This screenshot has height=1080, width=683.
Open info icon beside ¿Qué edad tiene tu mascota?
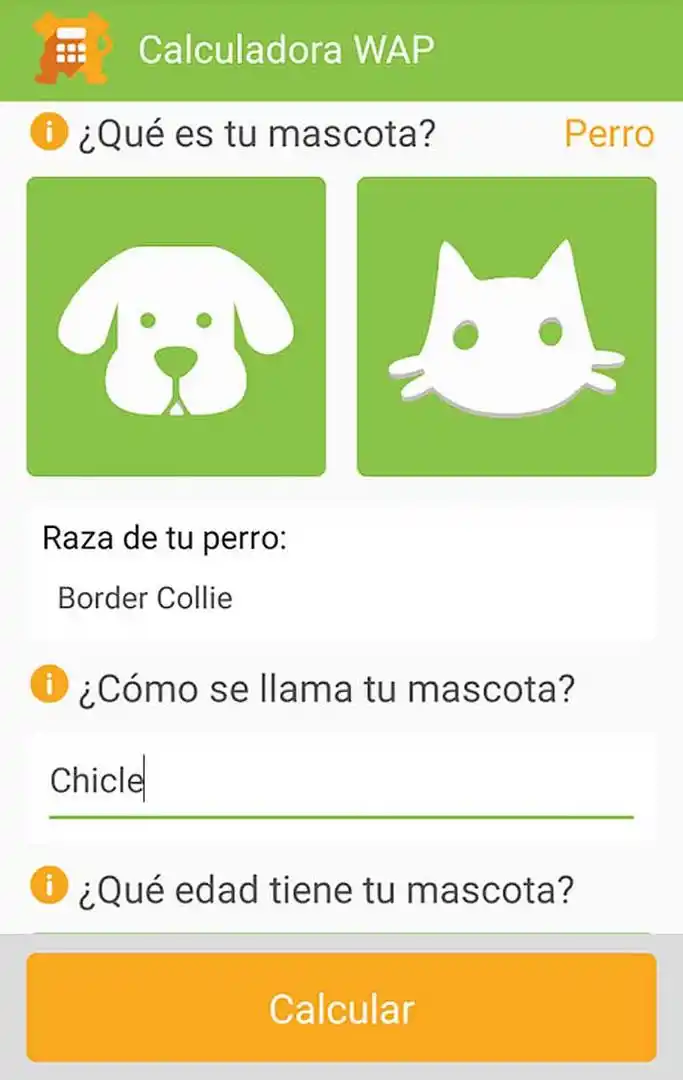[x=49, y=885]
